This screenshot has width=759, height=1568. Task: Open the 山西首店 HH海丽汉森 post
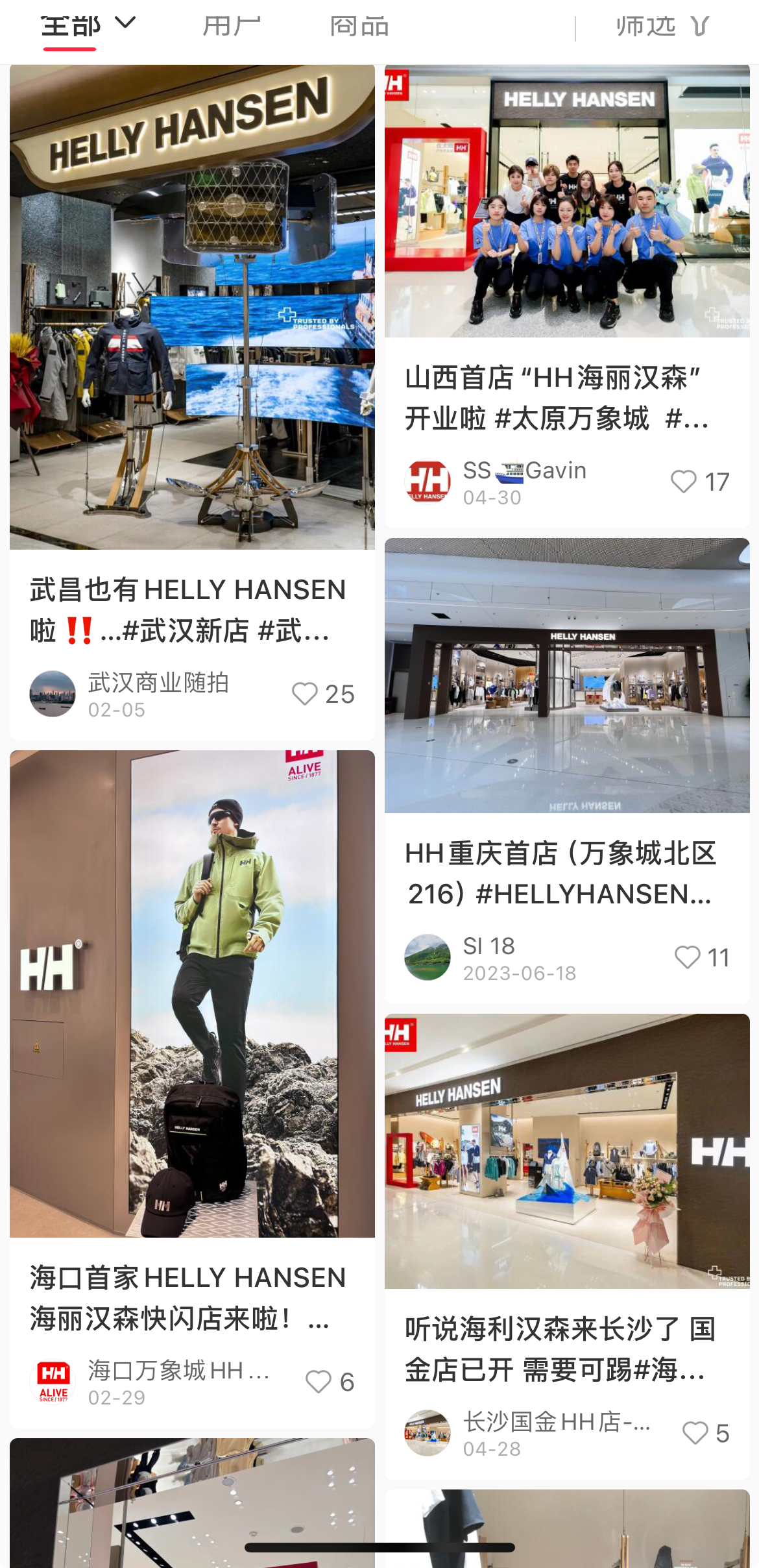[x=567, y=201]
